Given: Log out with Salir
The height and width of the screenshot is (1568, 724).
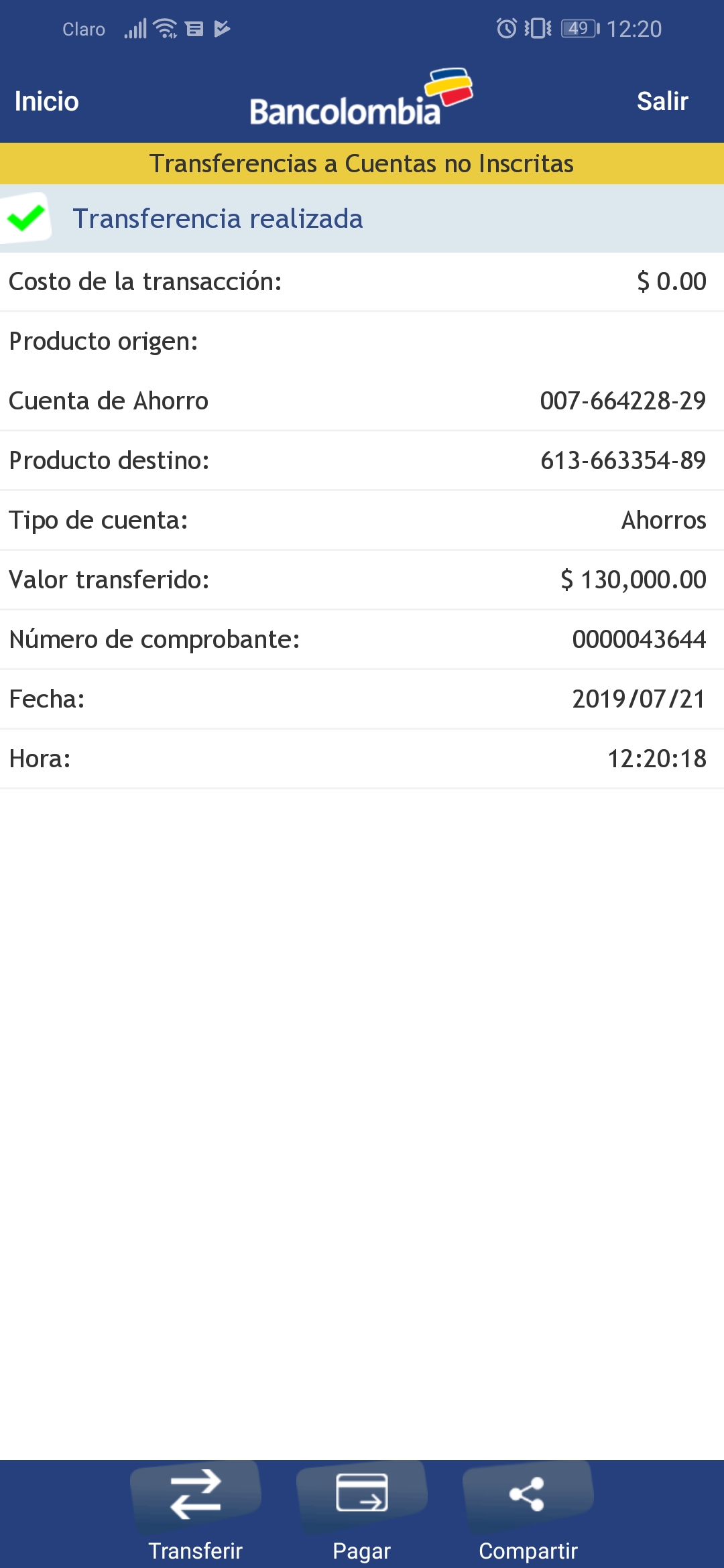Looking at the screenshot, I should (x=662, y=102).
